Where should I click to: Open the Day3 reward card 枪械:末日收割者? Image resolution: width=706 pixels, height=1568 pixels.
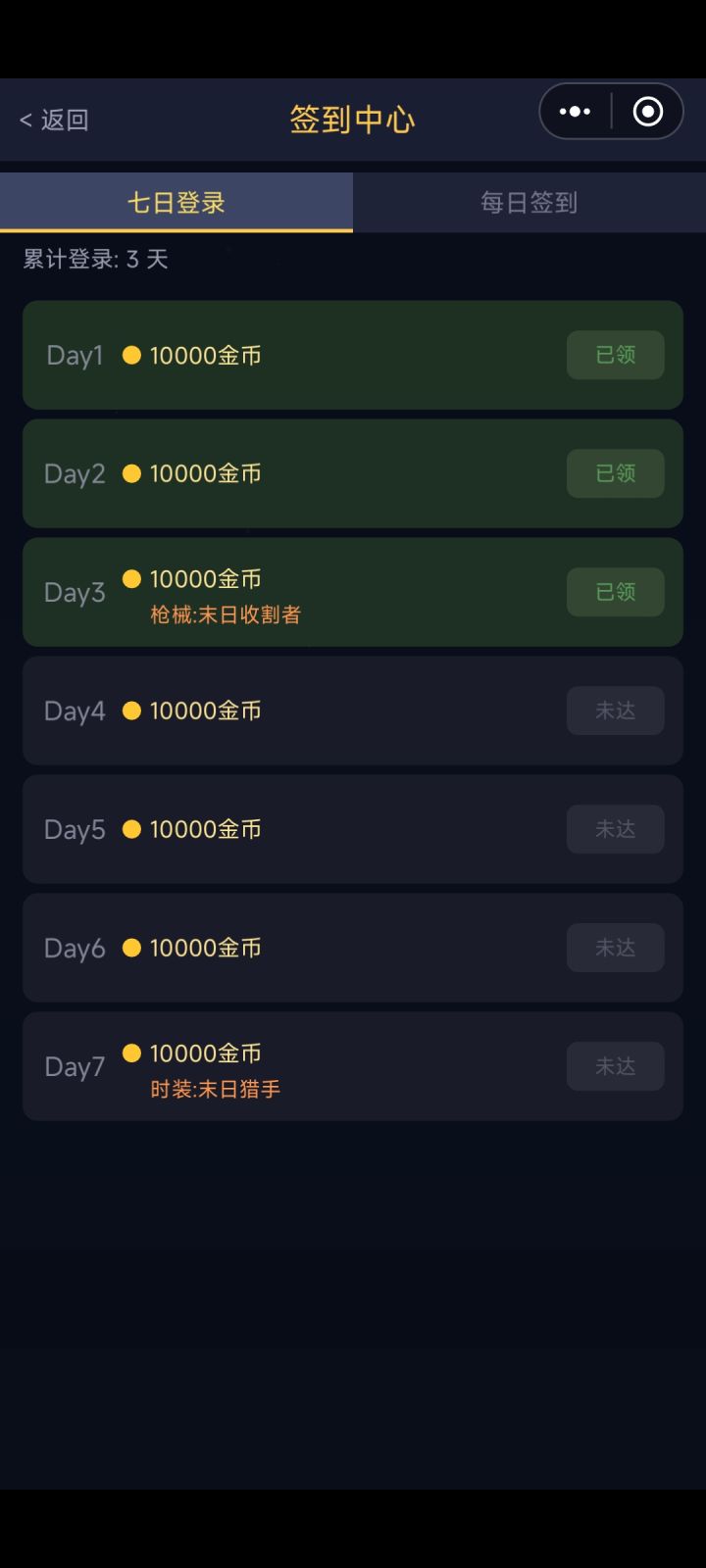point(224,615)
